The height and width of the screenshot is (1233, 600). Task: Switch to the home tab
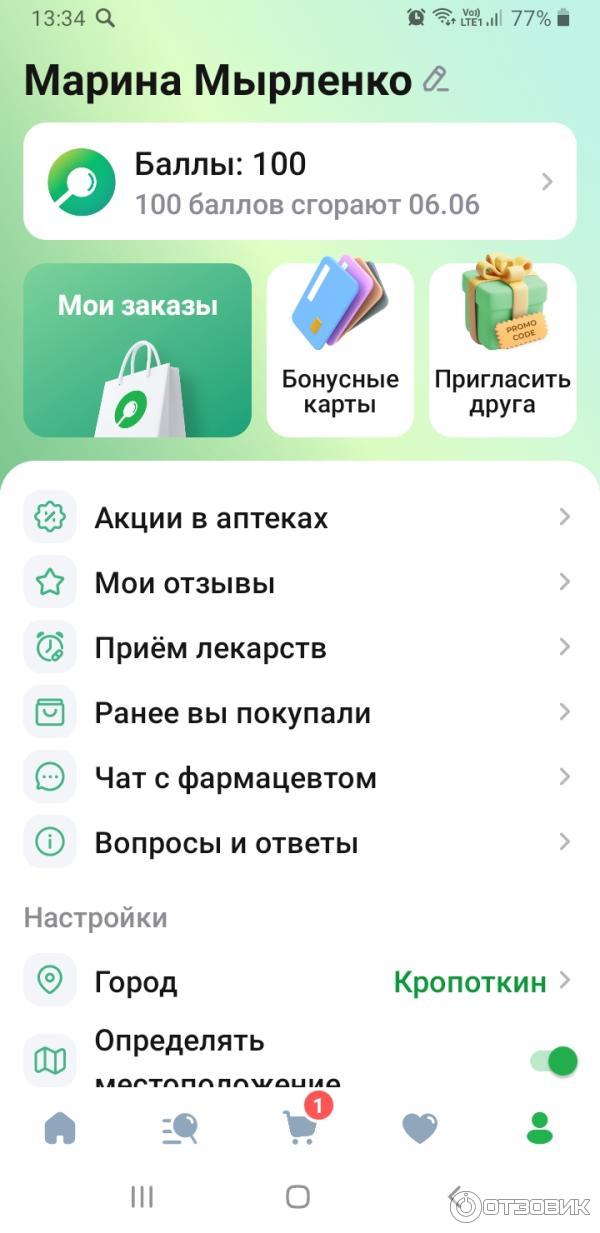(60, 1128)
